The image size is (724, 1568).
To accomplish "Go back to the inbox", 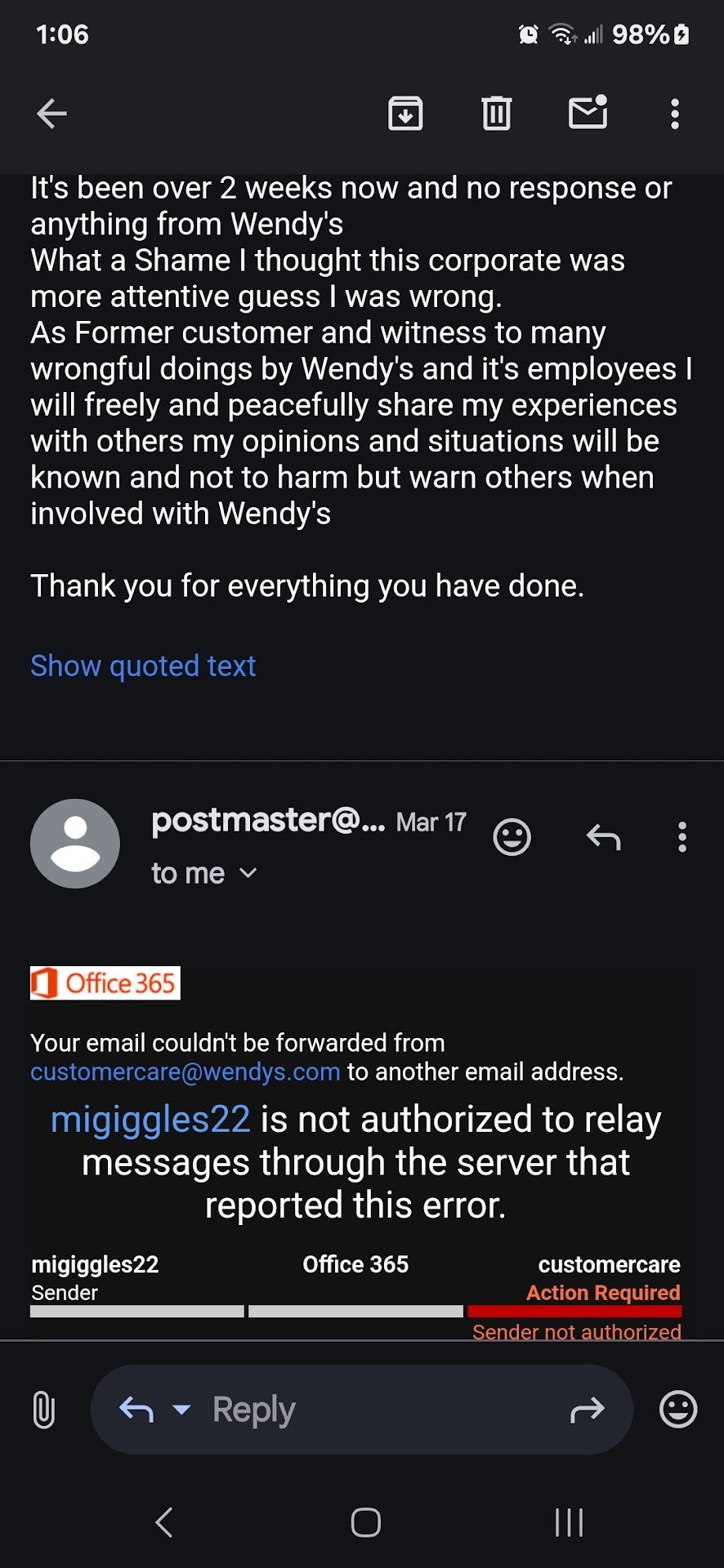I will [x=51, y=114].
